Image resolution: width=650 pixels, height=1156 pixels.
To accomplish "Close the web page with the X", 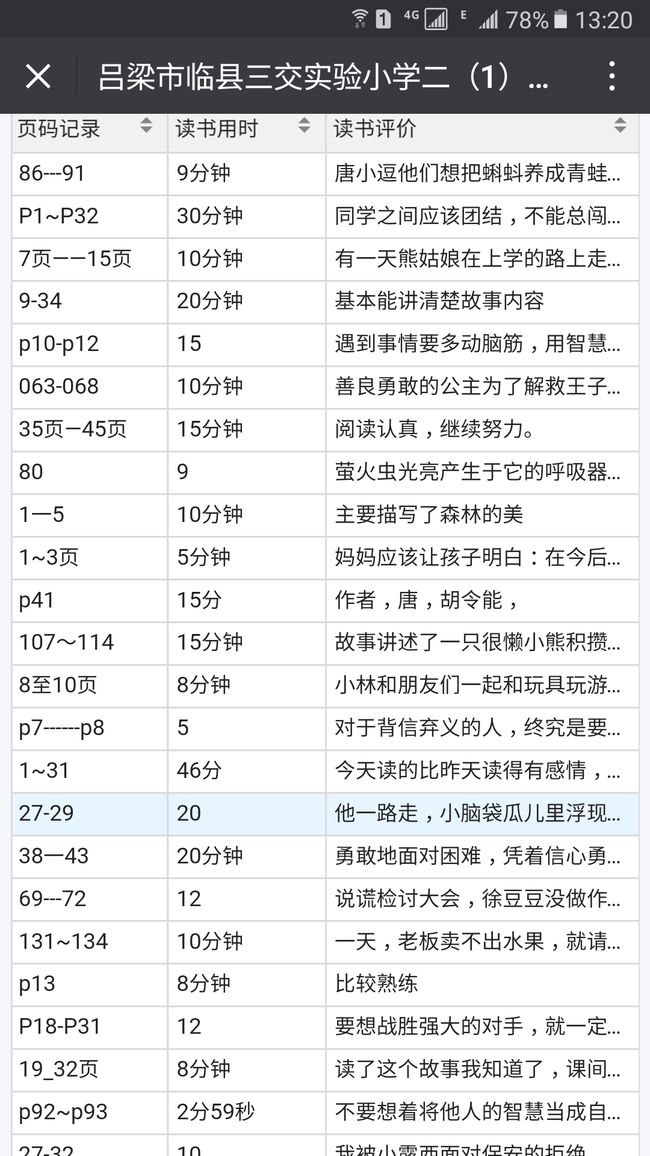I will tap(38, 76).
